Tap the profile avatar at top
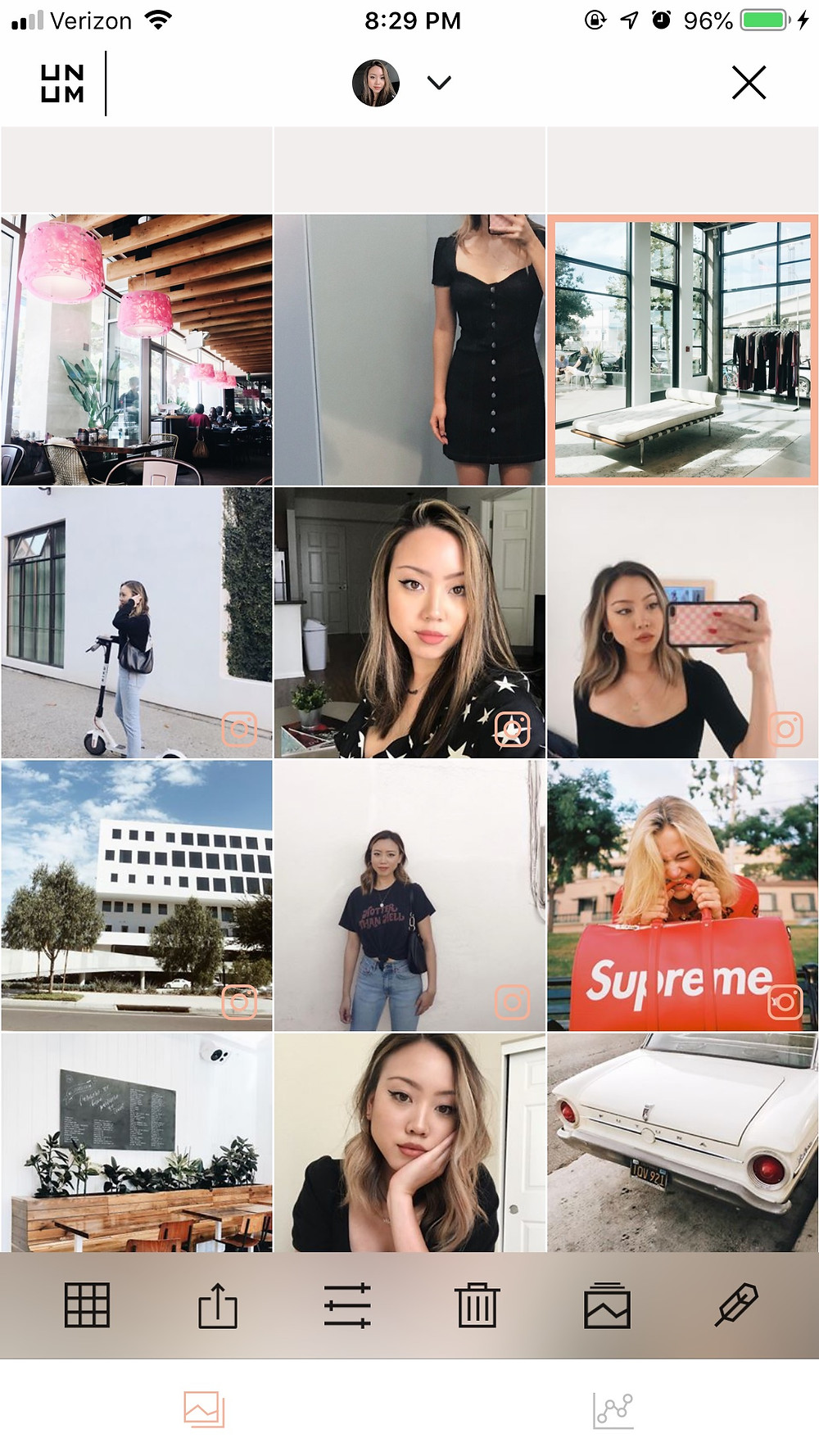 (376, 83)
